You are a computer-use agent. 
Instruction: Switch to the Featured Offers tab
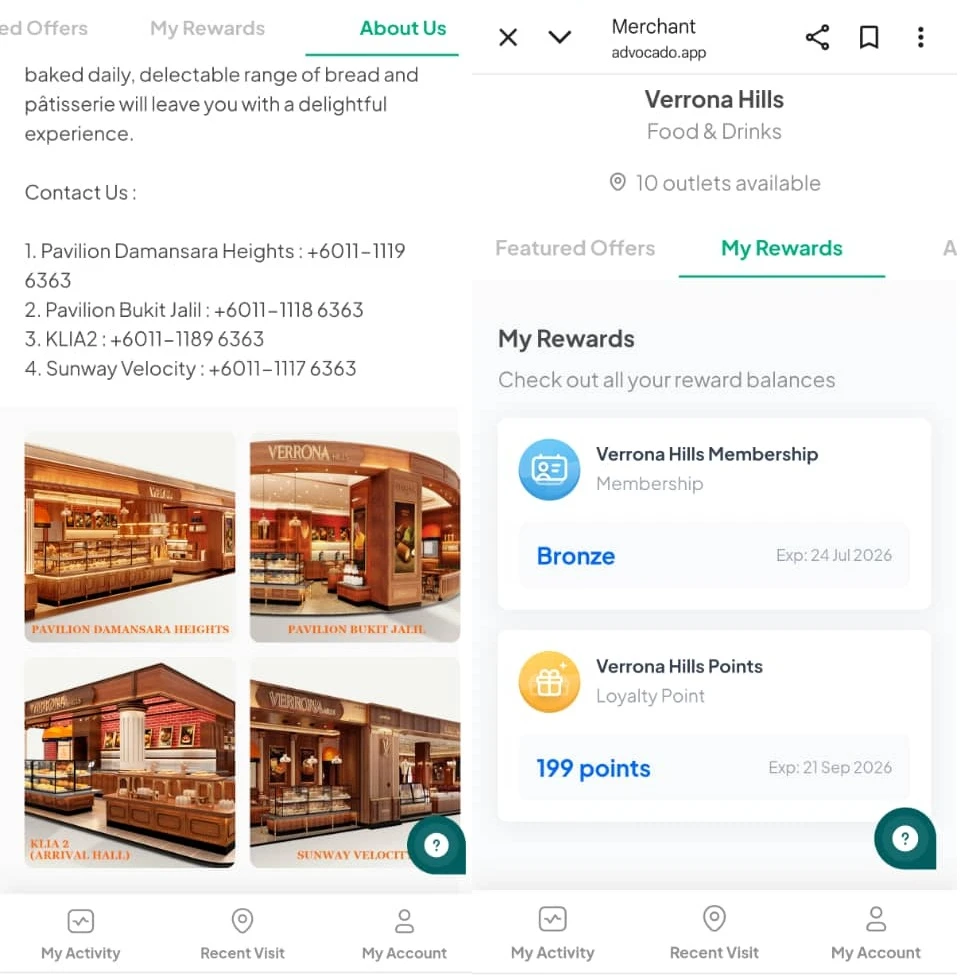point(575,248)
